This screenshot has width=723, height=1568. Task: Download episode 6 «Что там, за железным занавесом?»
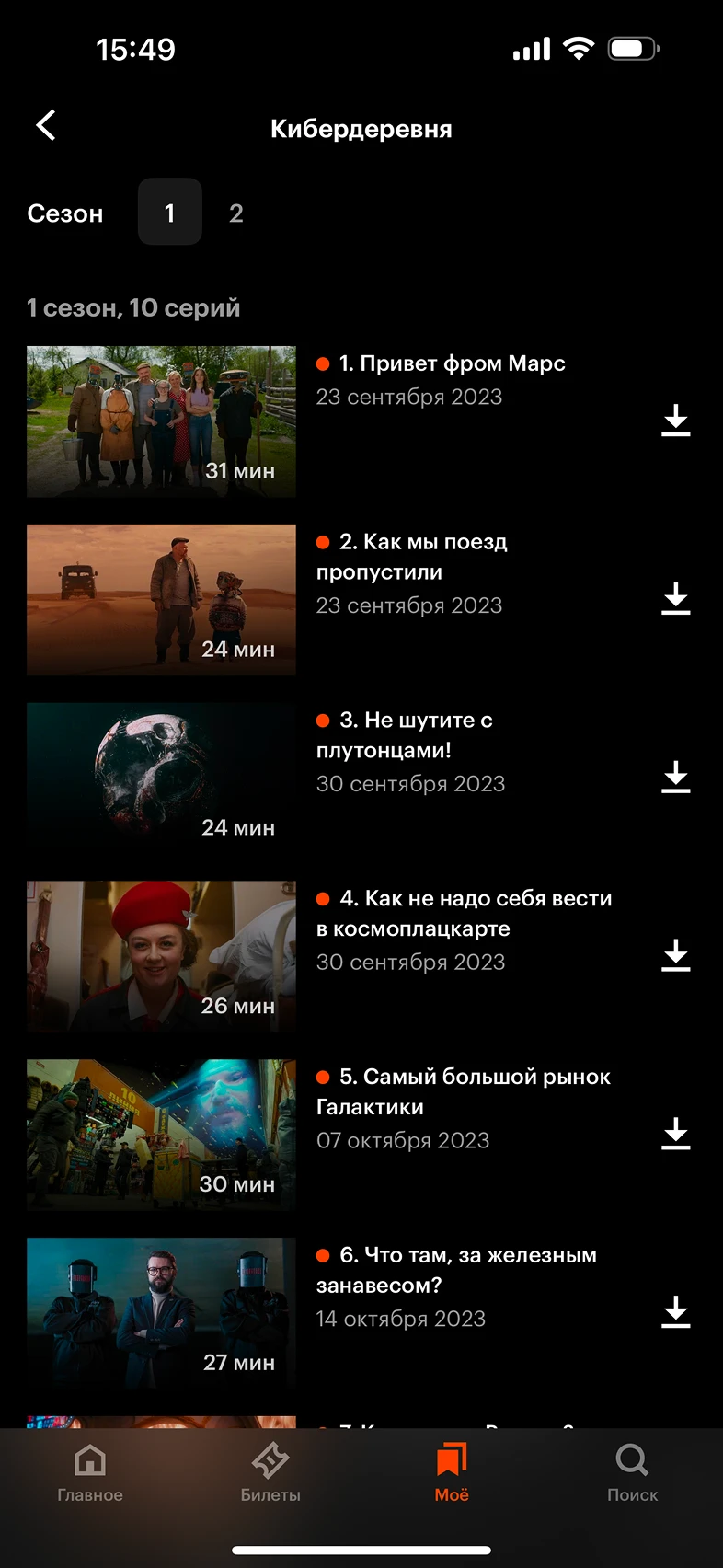676,1313
